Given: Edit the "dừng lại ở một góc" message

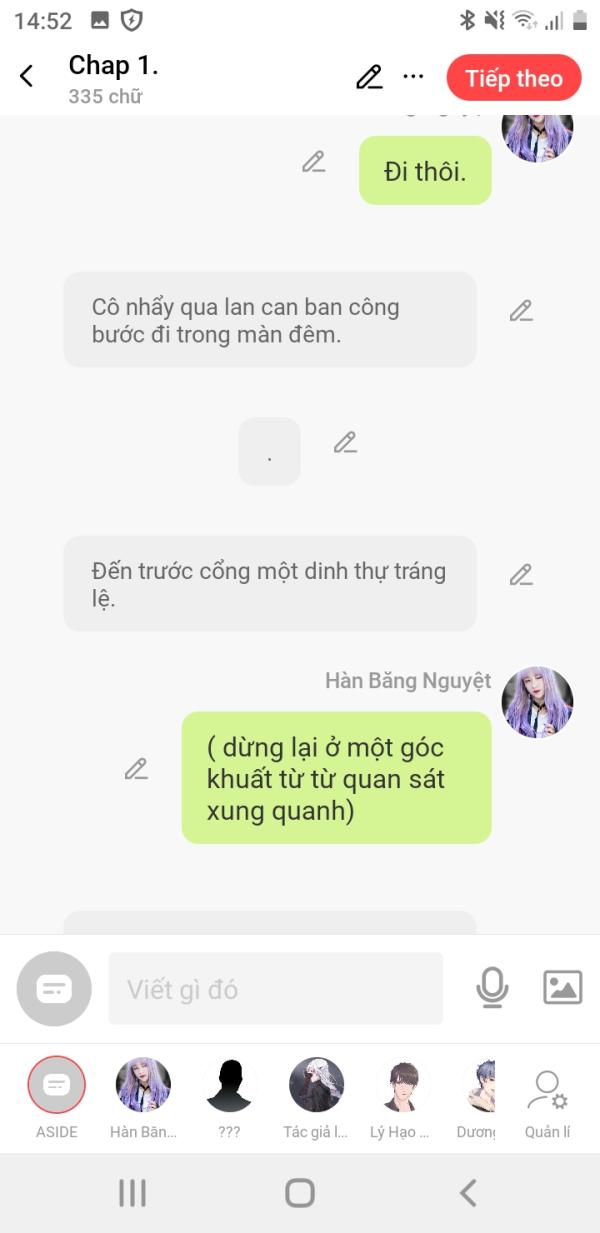Looking at the screenshot, I should (136, 769).
